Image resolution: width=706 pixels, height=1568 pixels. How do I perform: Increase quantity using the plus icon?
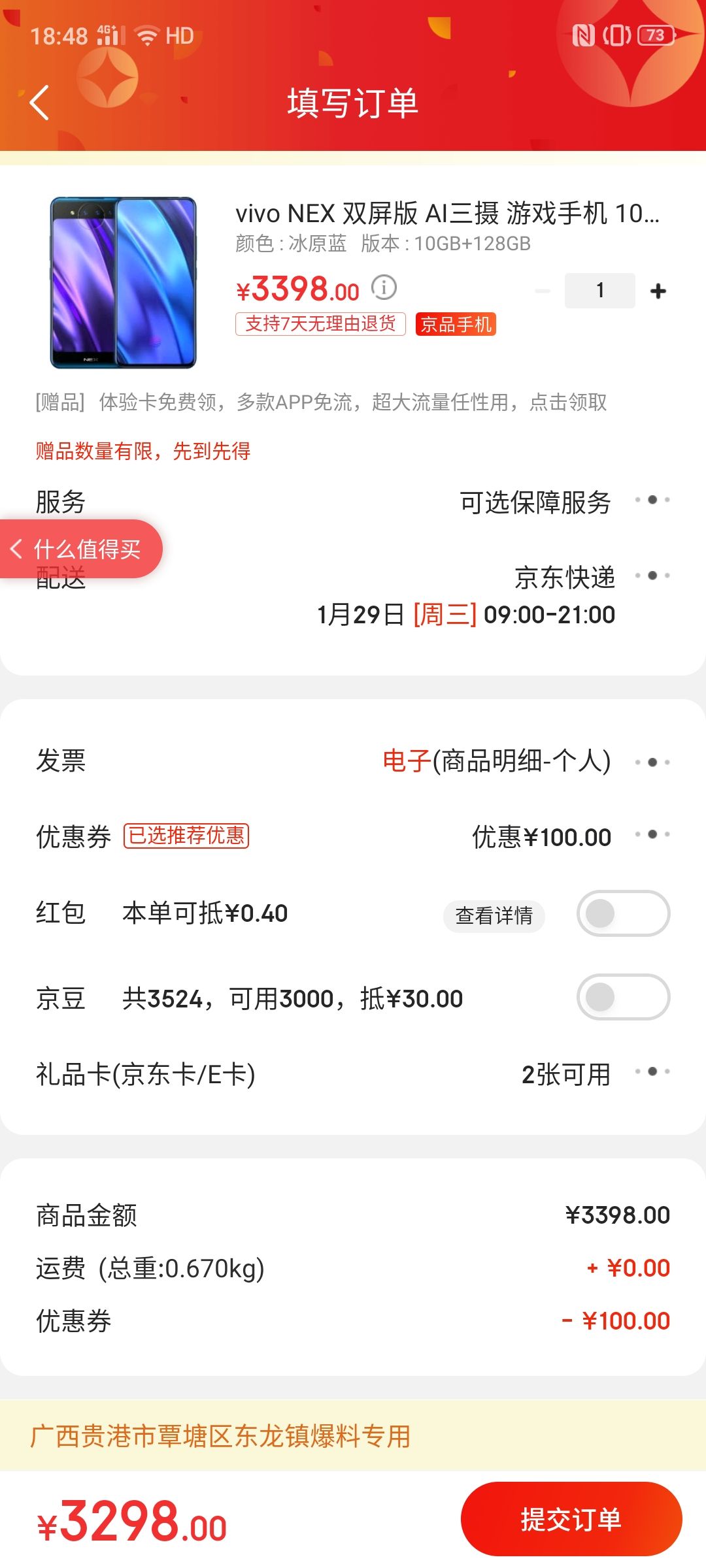tap(657, 289)
